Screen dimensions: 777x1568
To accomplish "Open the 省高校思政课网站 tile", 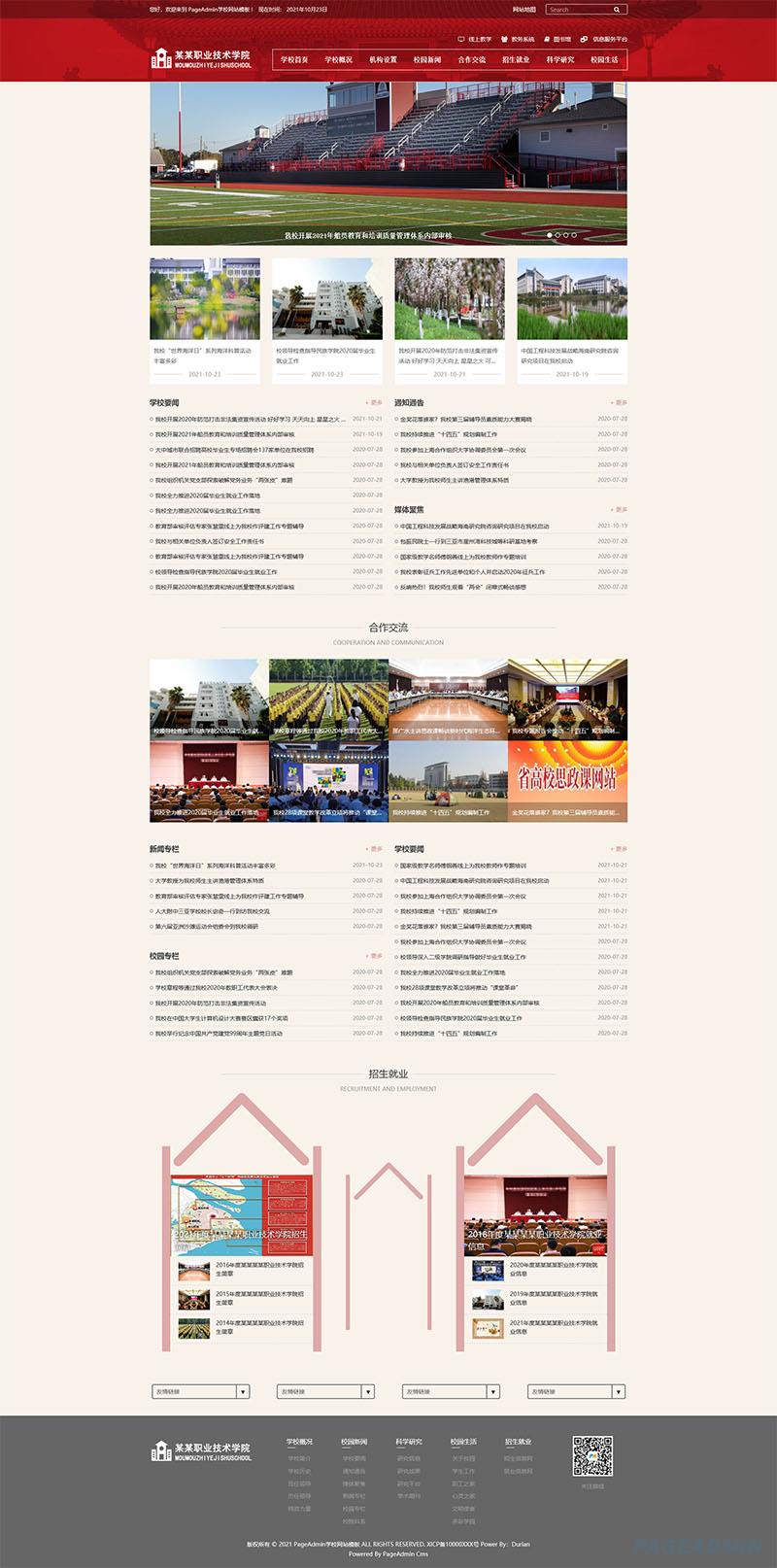I will tap(567, 781).
